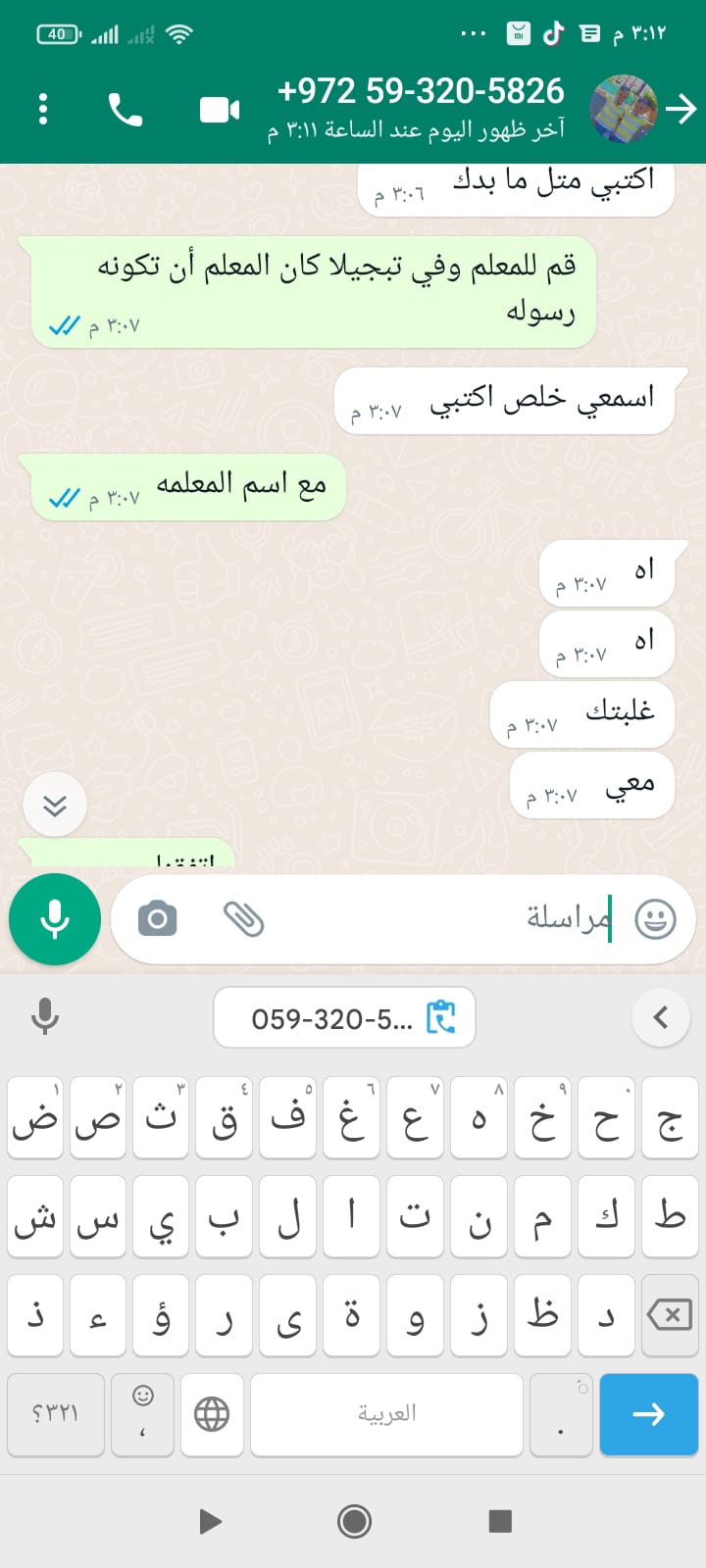Focus the message input field
This screenshot has width=706, height=1568.
point(441,919)
